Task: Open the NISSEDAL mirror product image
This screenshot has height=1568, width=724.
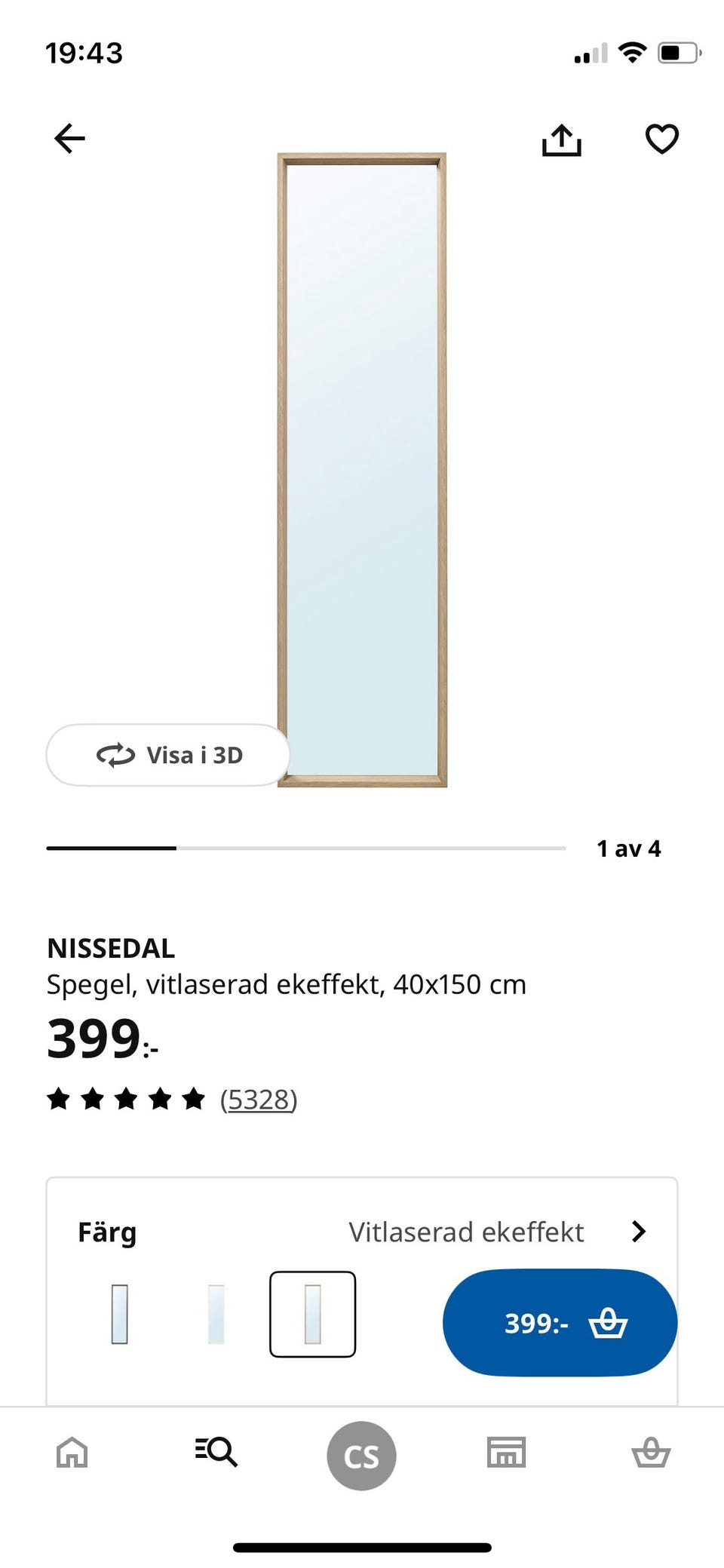Action: point(362,469)
